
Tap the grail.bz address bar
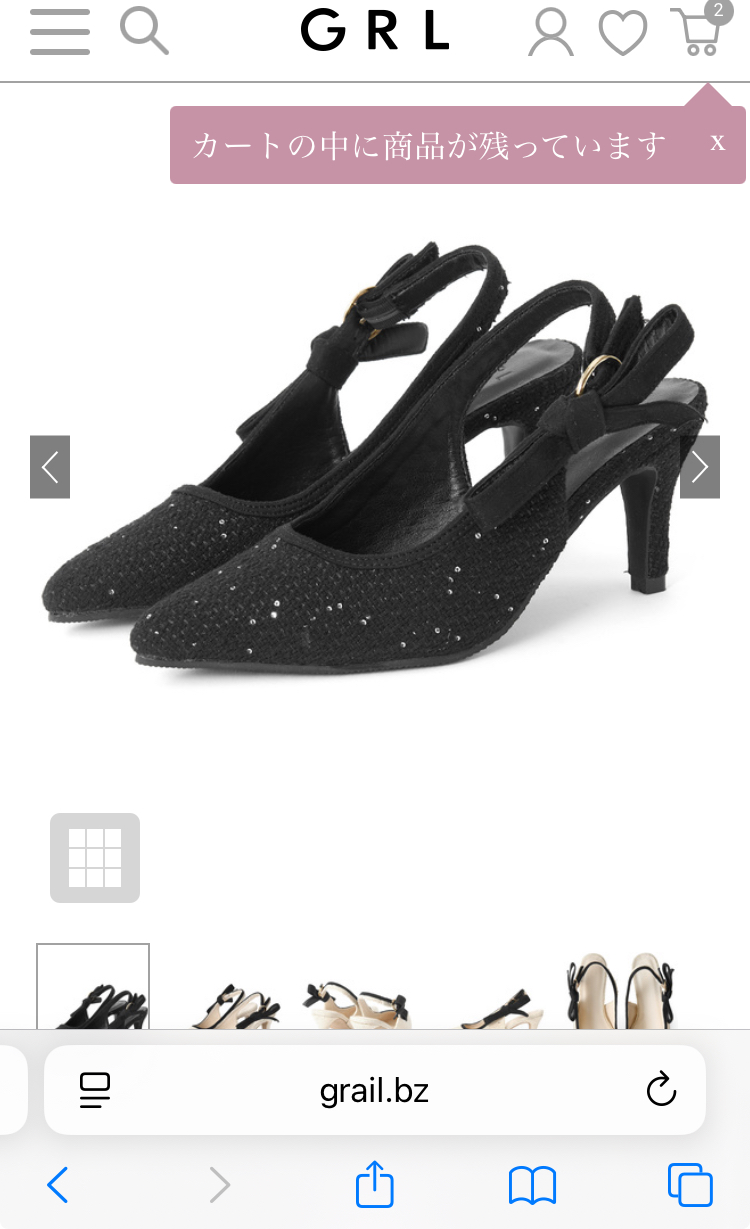[375, 1090]
